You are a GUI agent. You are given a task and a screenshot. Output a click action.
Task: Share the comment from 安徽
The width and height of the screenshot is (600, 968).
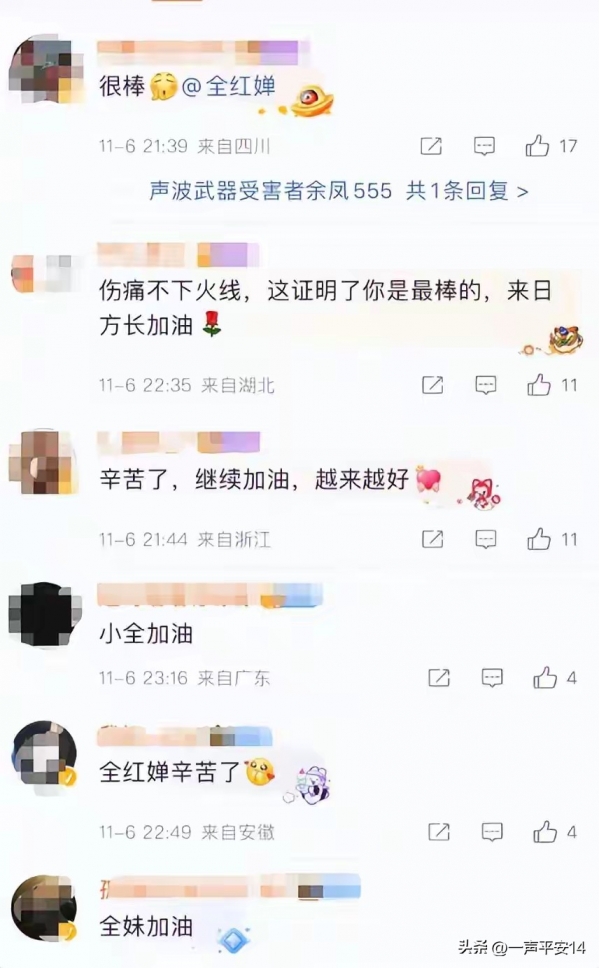pos(439,832)
